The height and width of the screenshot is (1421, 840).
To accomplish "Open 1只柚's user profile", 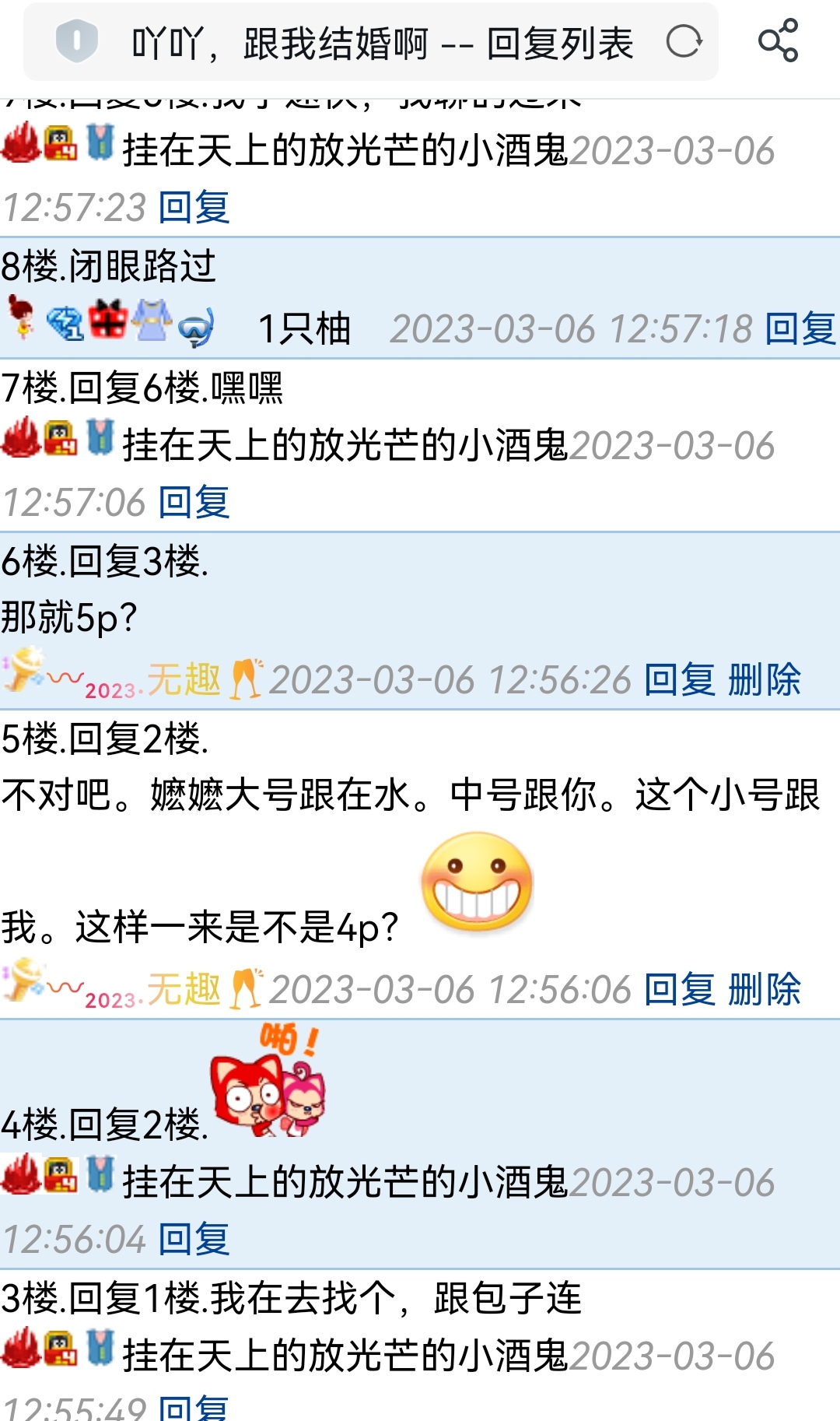I will coord(304,328).
